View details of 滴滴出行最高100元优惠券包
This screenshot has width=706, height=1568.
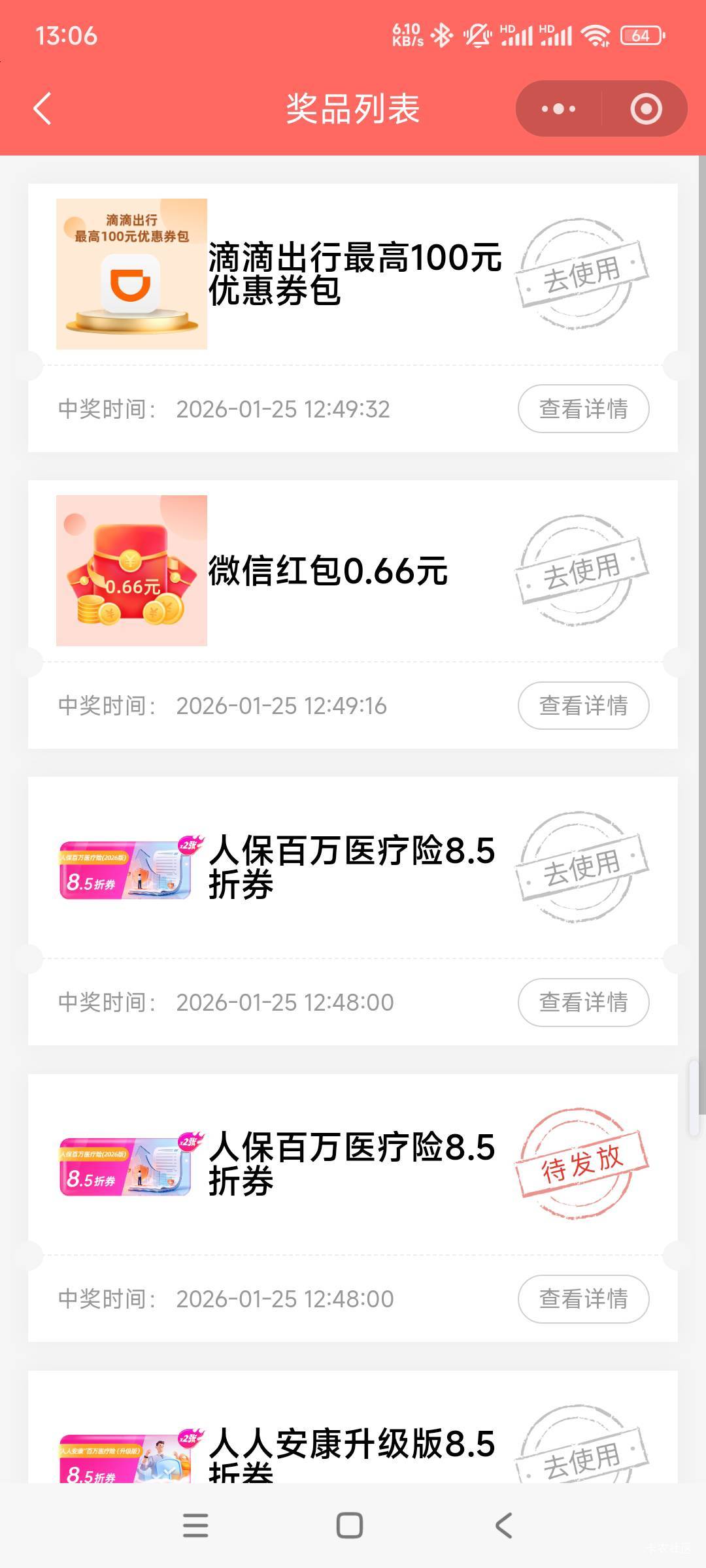coord(583,409)
